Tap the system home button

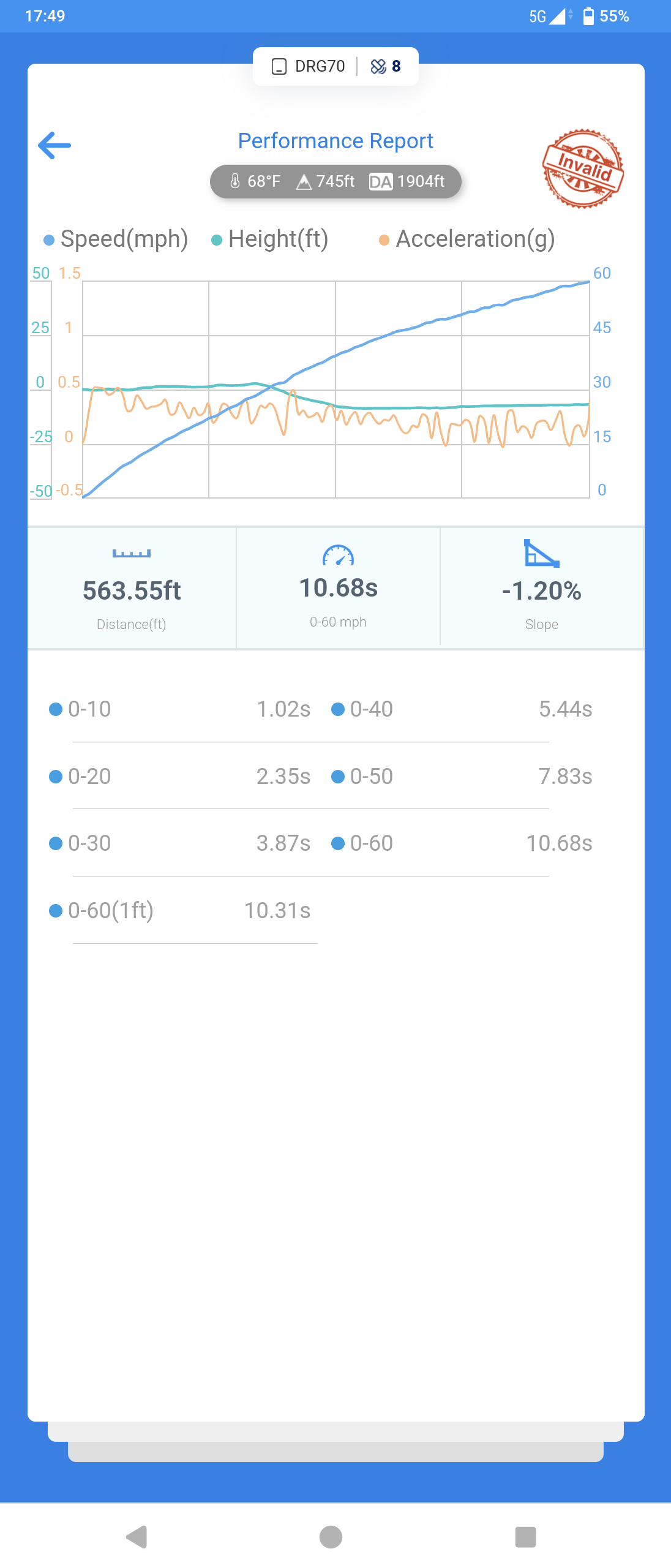click(331, 1537)
